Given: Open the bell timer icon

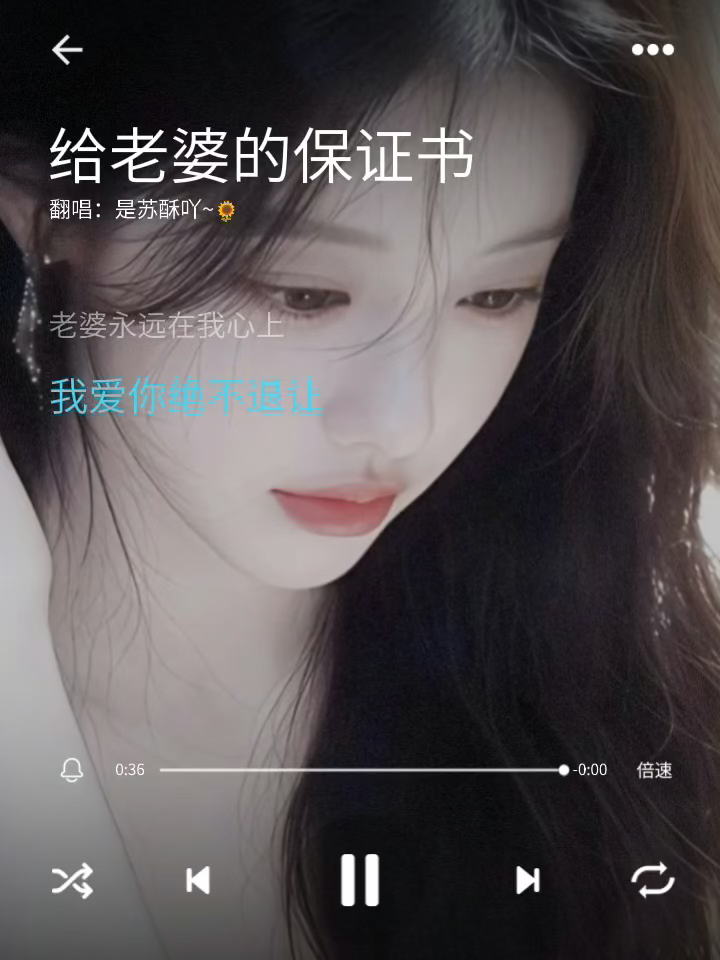Looking at the screenshot, I should [72, 770].
